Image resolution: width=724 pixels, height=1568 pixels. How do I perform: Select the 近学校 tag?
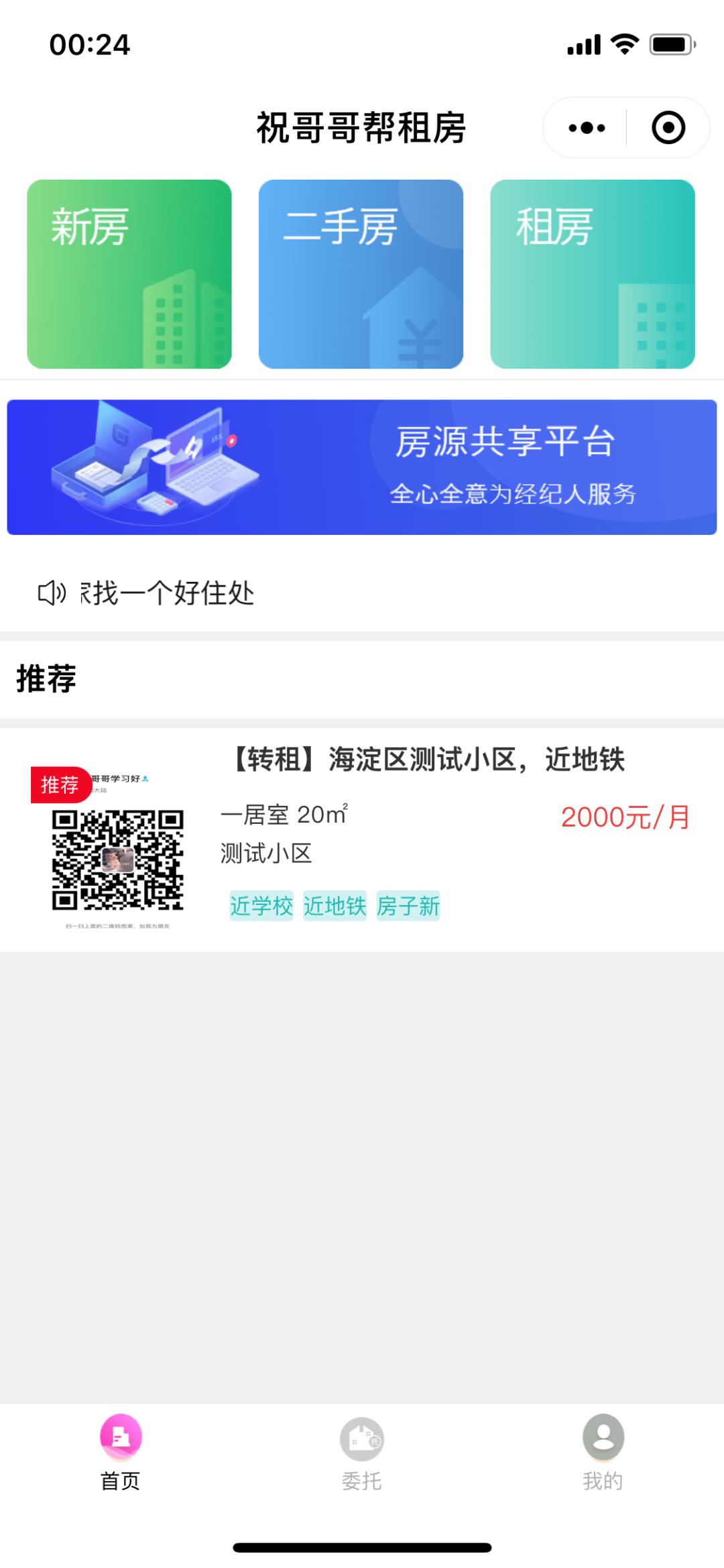260,906
